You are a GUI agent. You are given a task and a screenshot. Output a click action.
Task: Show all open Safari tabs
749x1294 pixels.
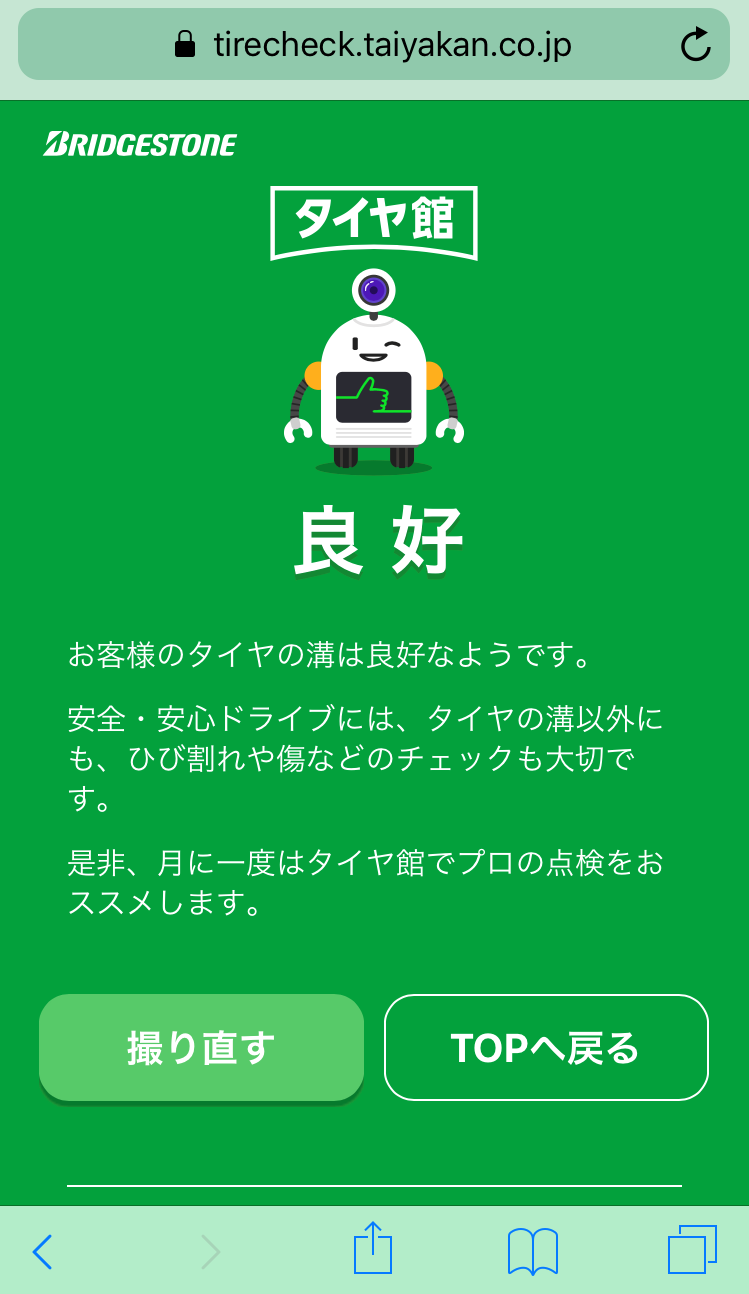[692, 1250]
